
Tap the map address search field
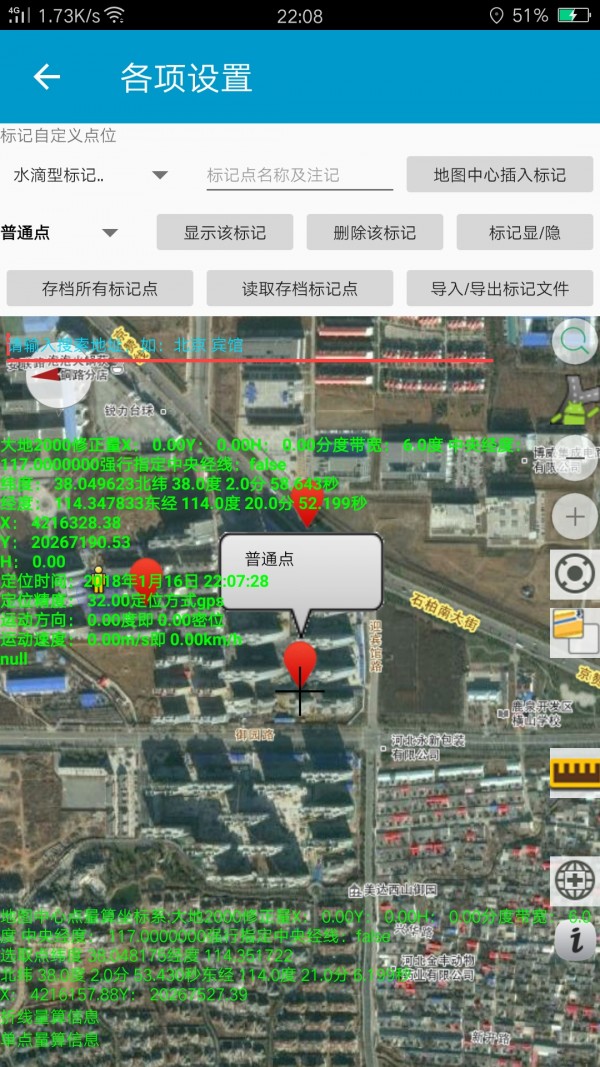click(250, 345)
